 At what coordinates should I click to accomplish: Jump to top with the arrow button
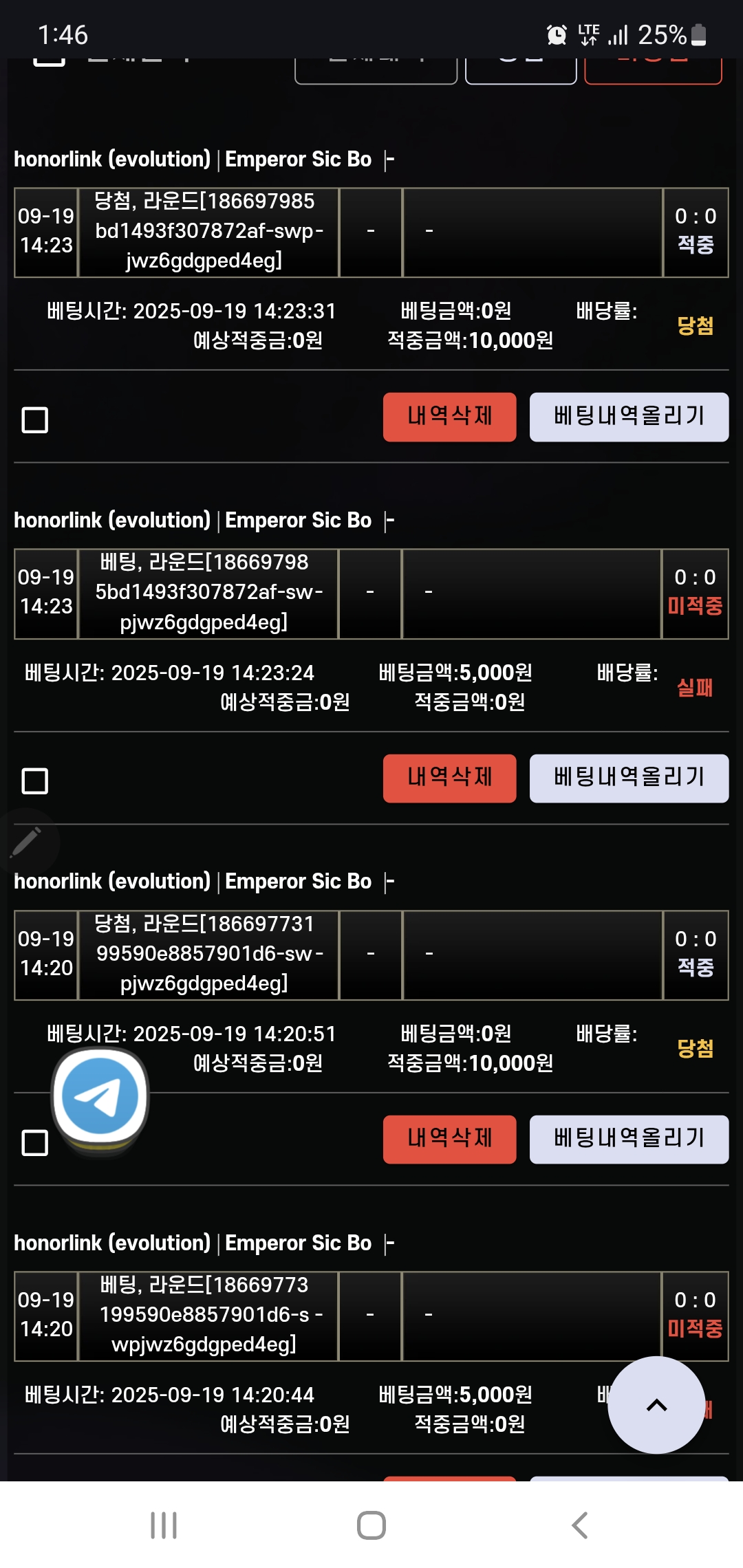656,1405
